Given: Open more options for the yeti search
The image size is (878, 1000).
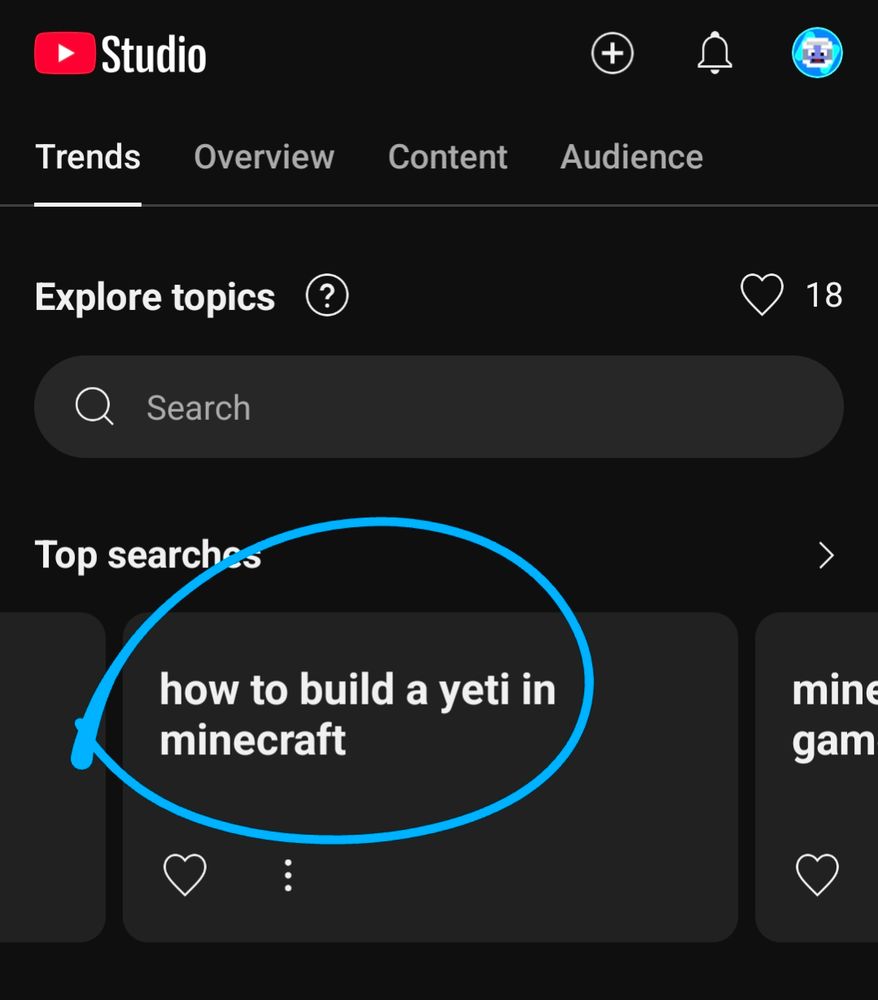Looking at the screenshot, I should (x=288, y=875).
